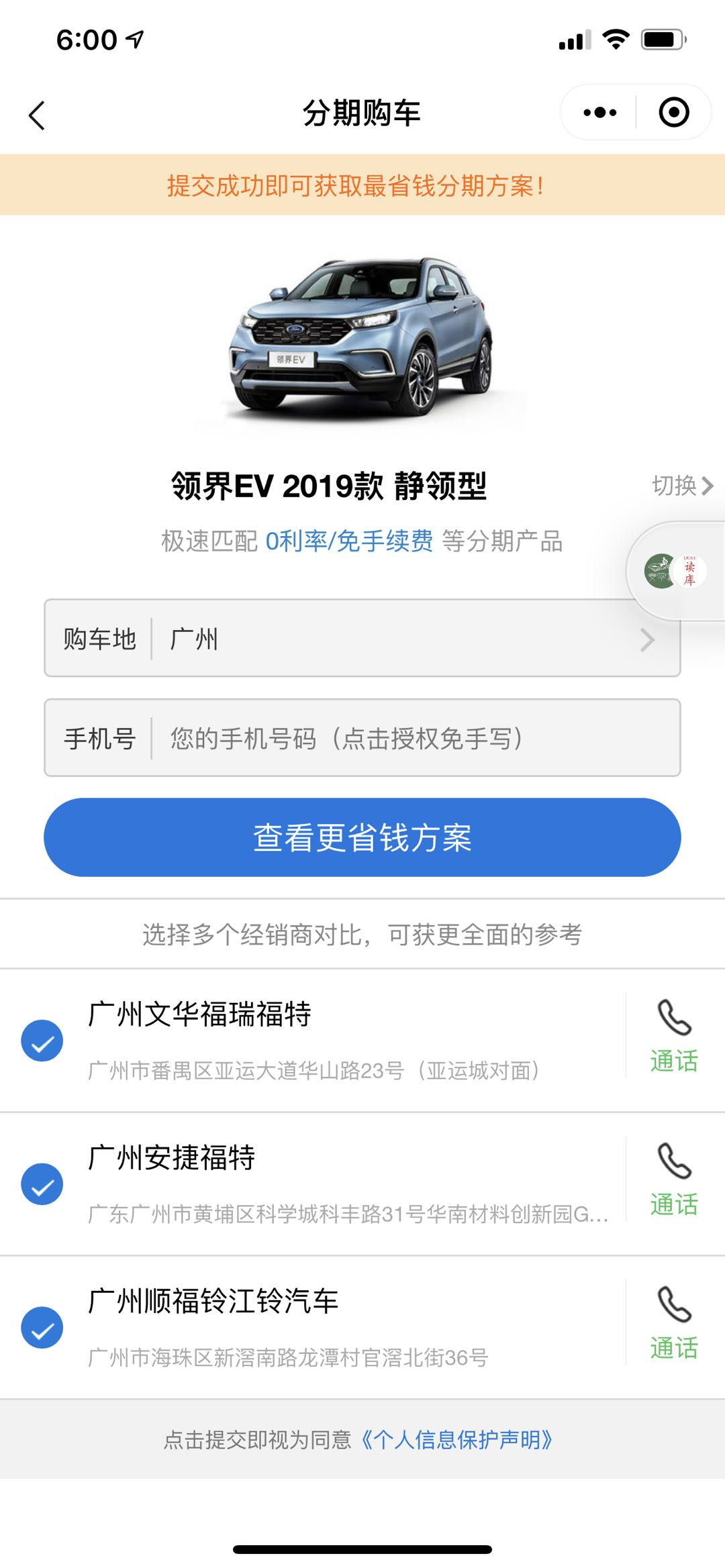The image size is (725, 1568).
Task: Go back using the top-left arrow
Action: tap(38, 115)
